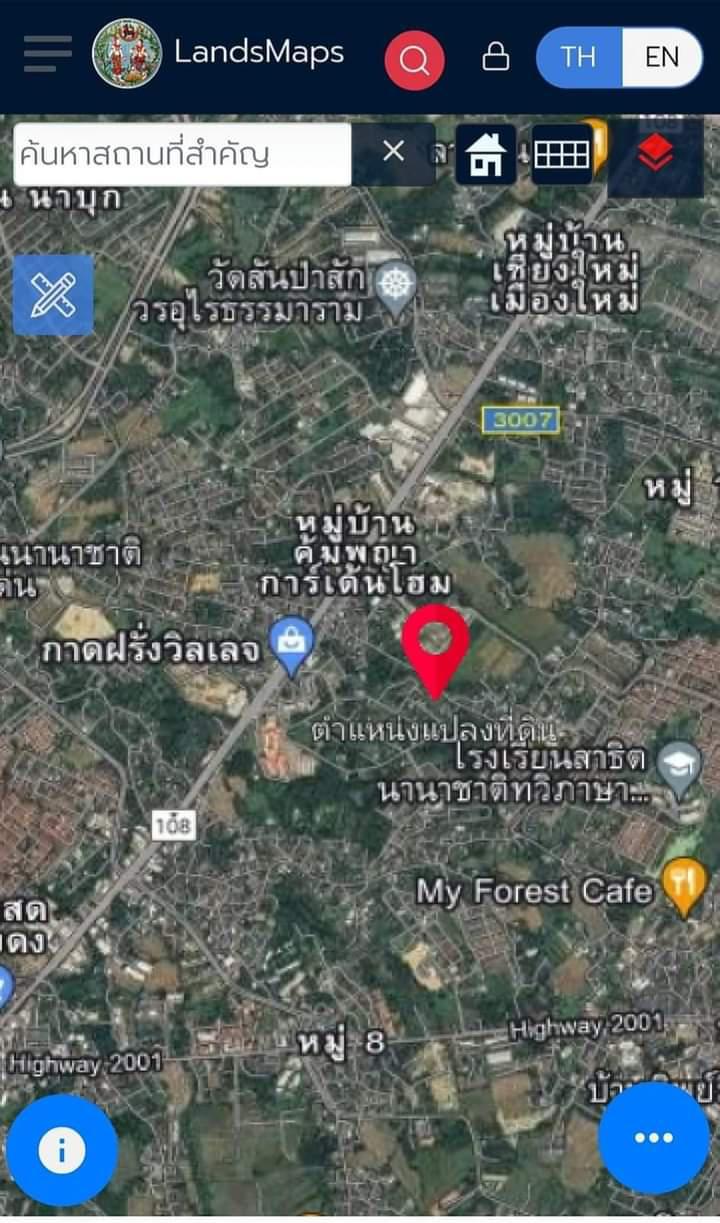This screenshot has width=720, height=1223.
Task: Open the grid table button
Action: 562,155
